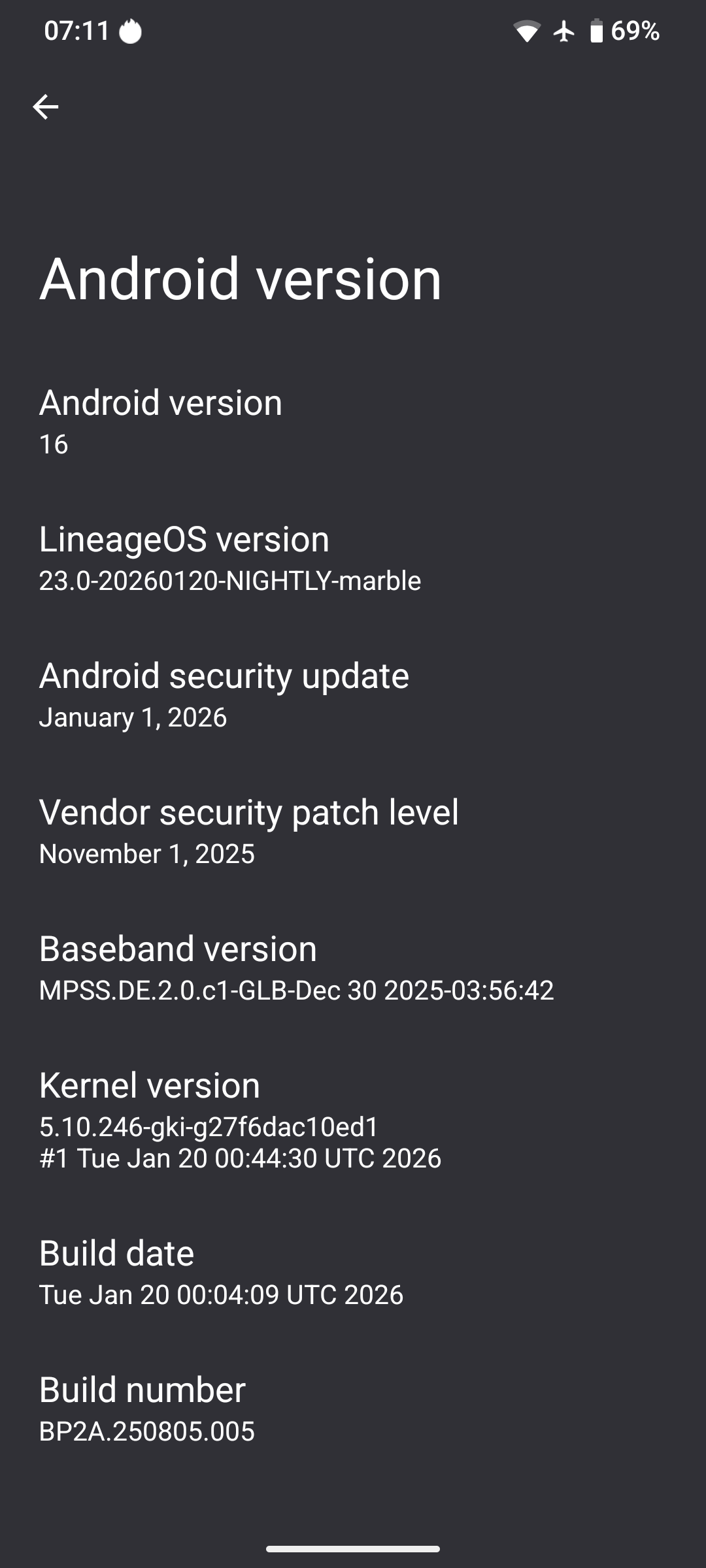Open the Android security update row
The image size is (706, 1568).
click(224, 695)
